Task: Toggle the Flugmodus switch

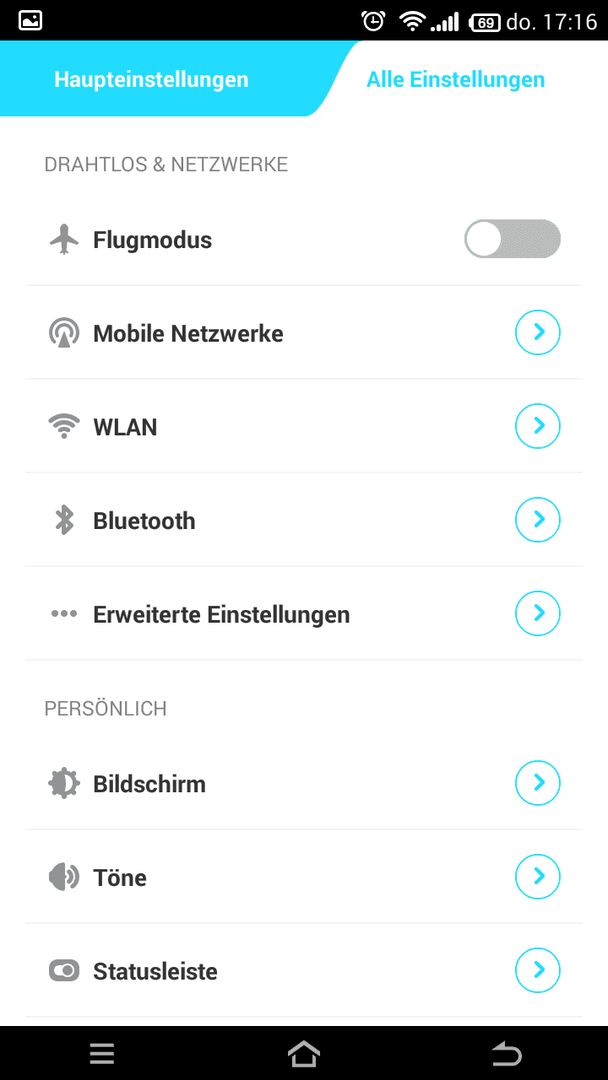Action: tap(512, 239)
